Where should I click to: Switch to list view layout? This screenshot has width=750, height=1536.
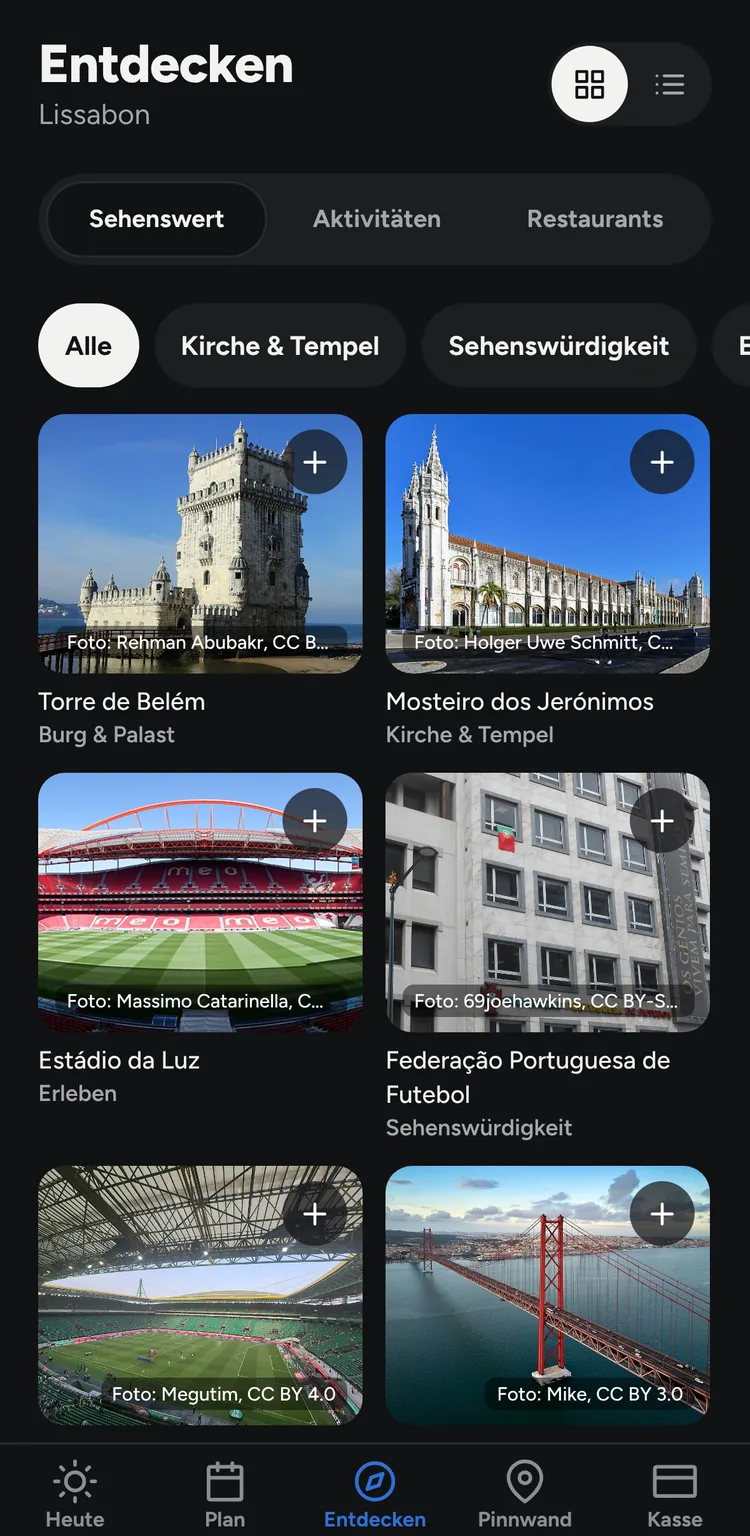(669, 84)
